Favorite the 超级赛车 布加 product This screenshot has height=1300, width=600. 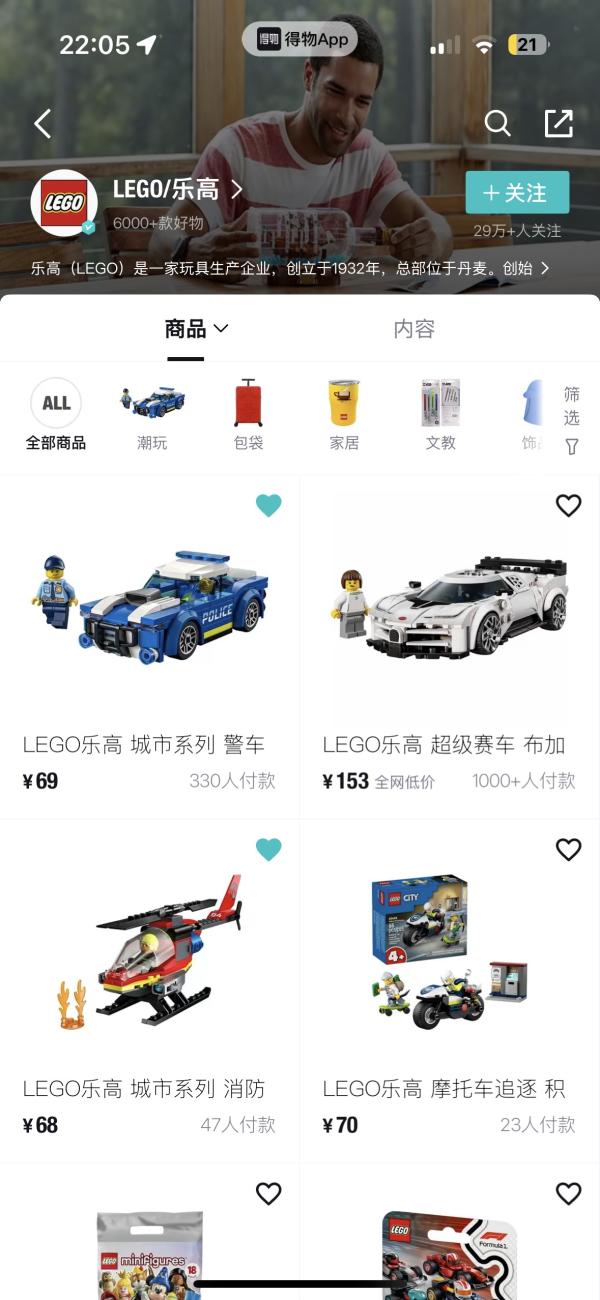[568, 506]
